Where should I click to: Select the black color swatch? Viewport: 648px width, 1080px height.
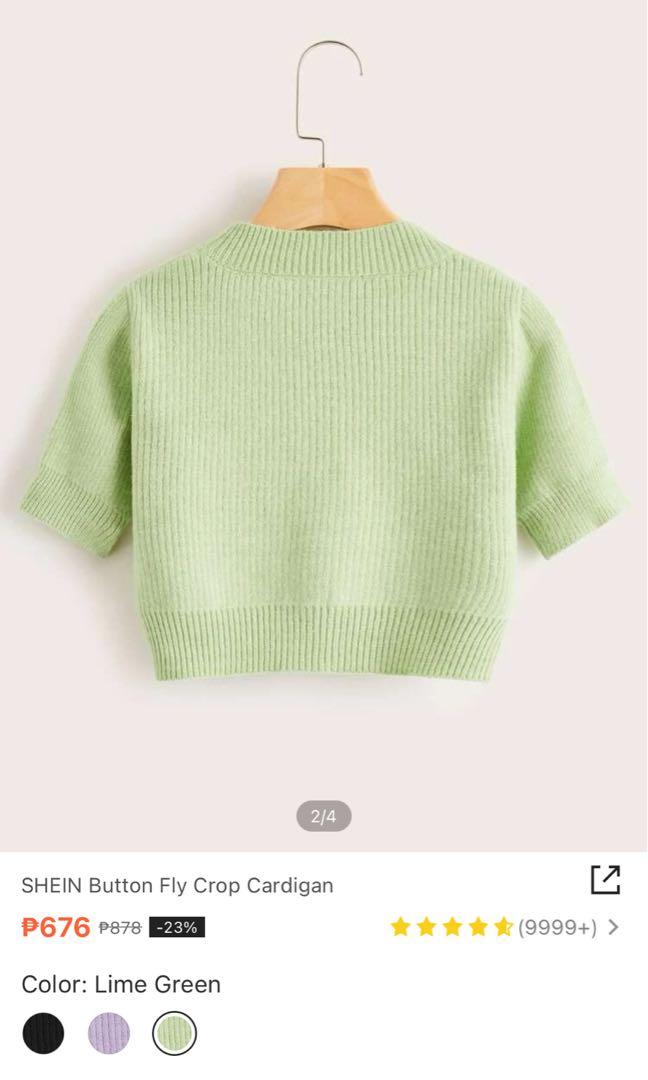[43, 1033]
